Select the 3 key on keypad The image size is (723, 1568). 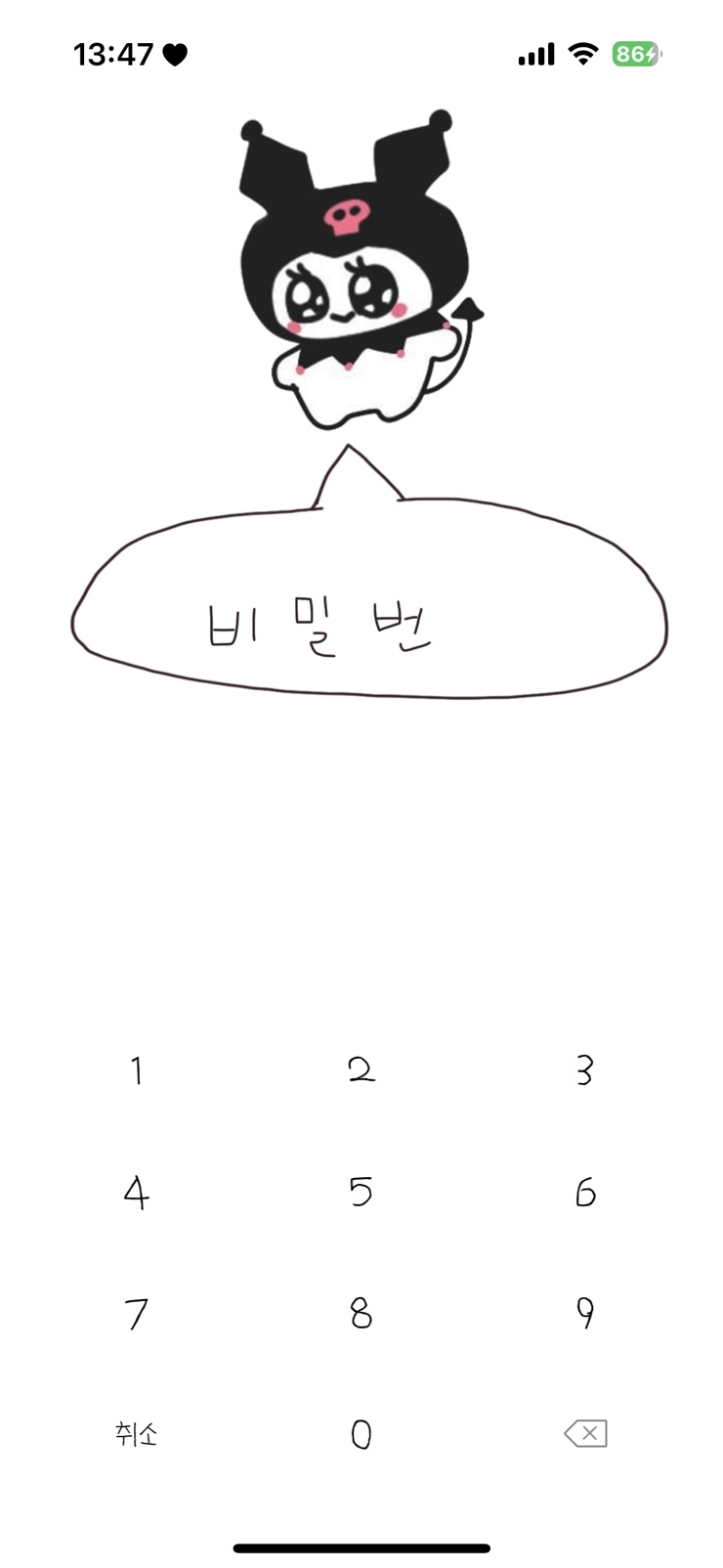point(584,1070)
